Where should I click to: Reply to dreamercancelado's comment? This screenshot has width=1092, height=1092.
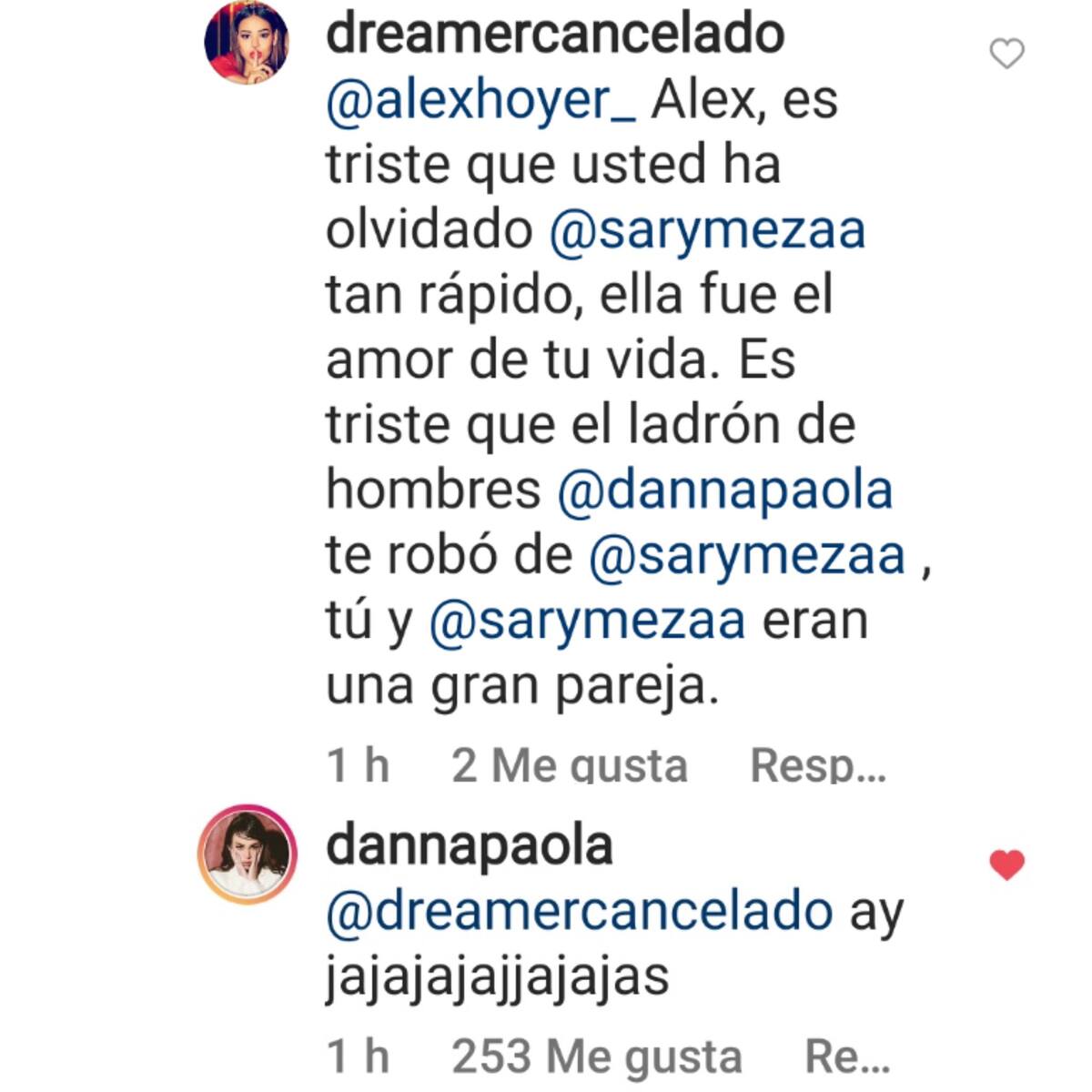click(x=816, y=764)
